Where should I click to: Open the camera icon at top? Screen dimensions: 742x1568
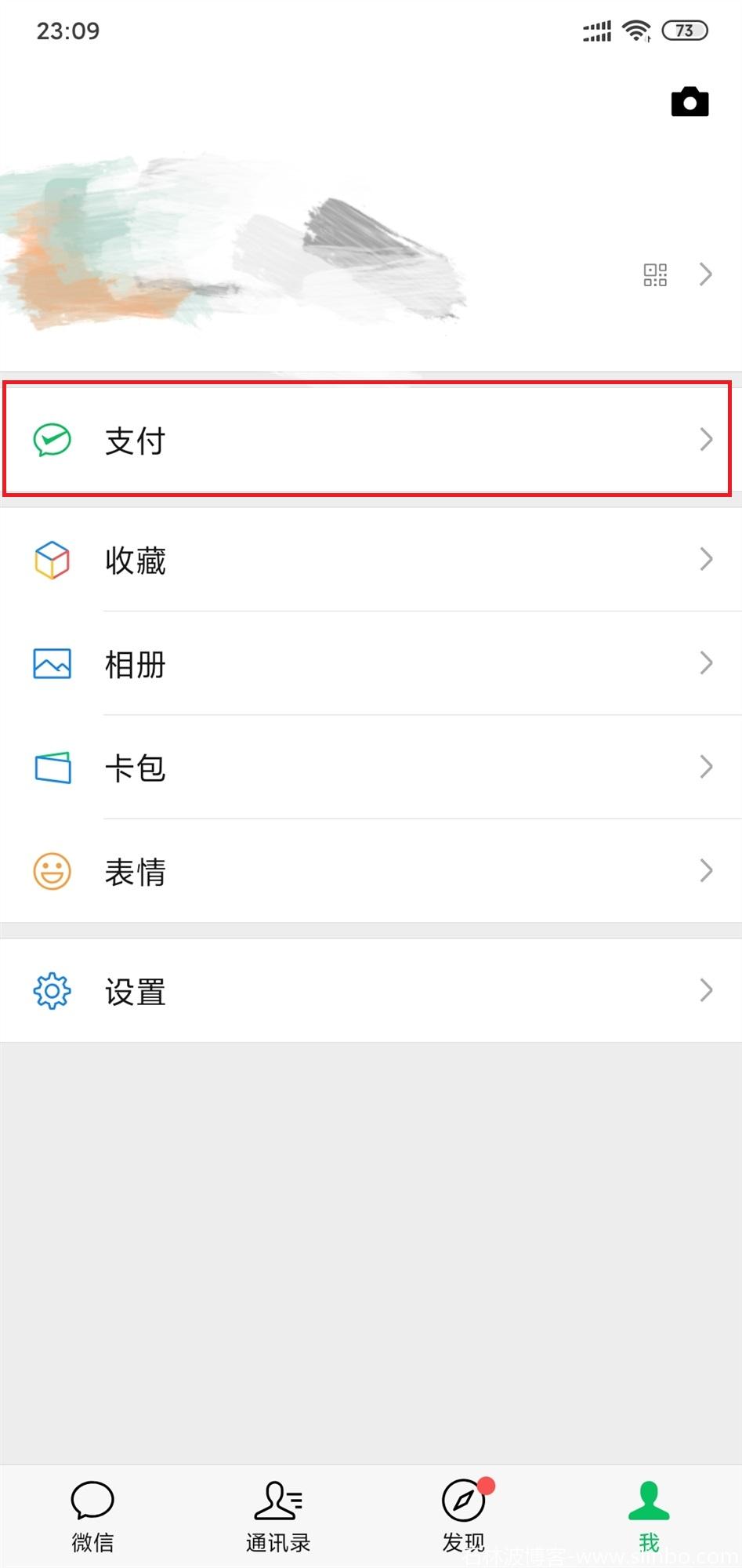tap(690, 102)
